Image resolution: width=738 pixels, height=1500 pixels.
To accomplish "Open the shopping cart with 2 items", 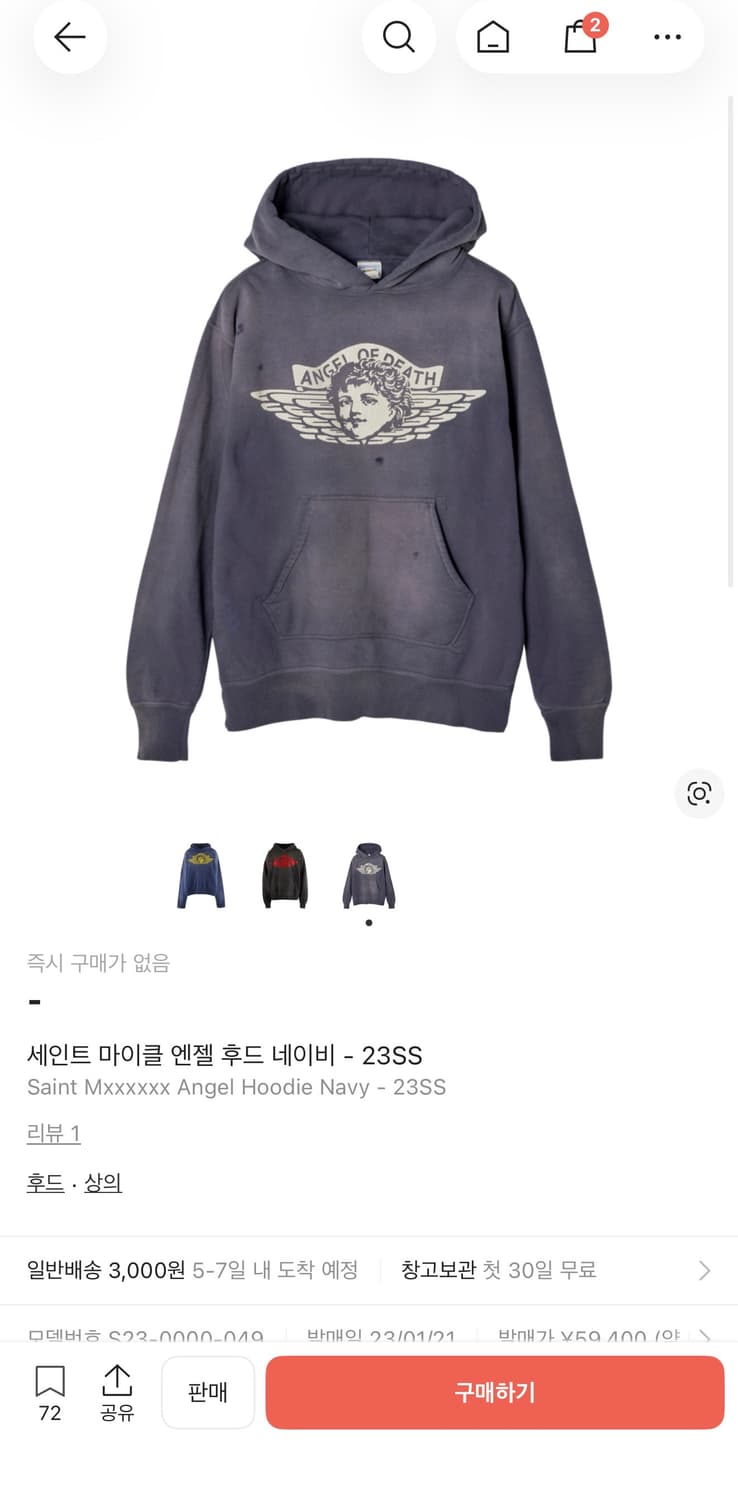I will click(580, 40).
